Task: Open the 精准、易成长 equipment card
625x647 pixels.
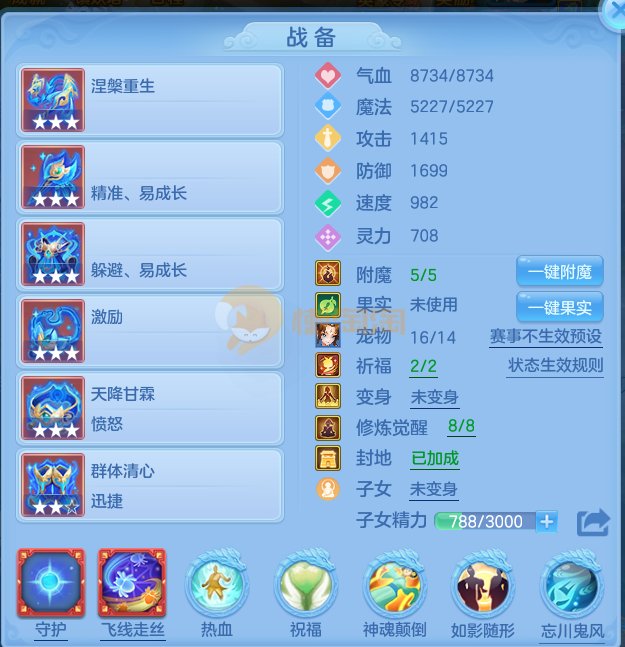Action: pos(151,177)
